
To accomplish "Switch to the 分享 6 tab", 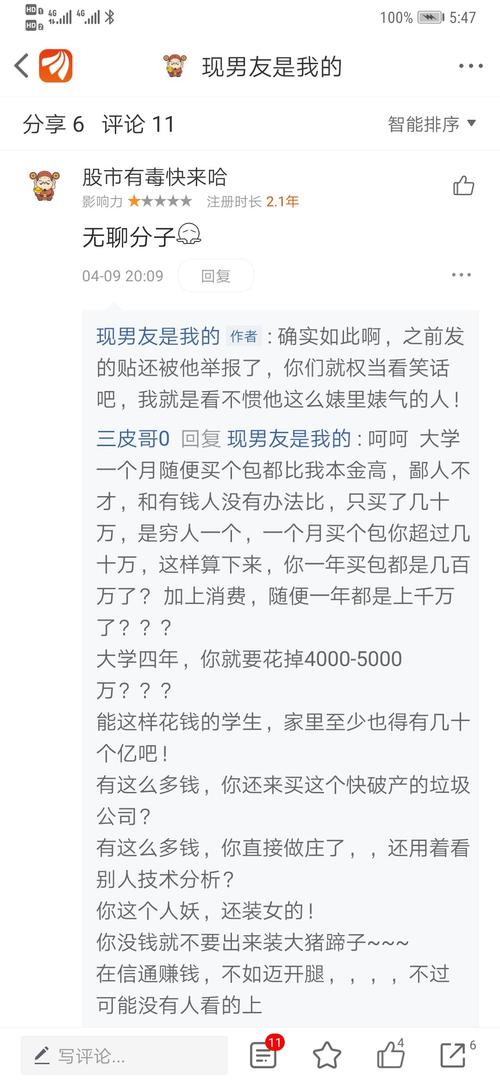I will click(53, 124).
